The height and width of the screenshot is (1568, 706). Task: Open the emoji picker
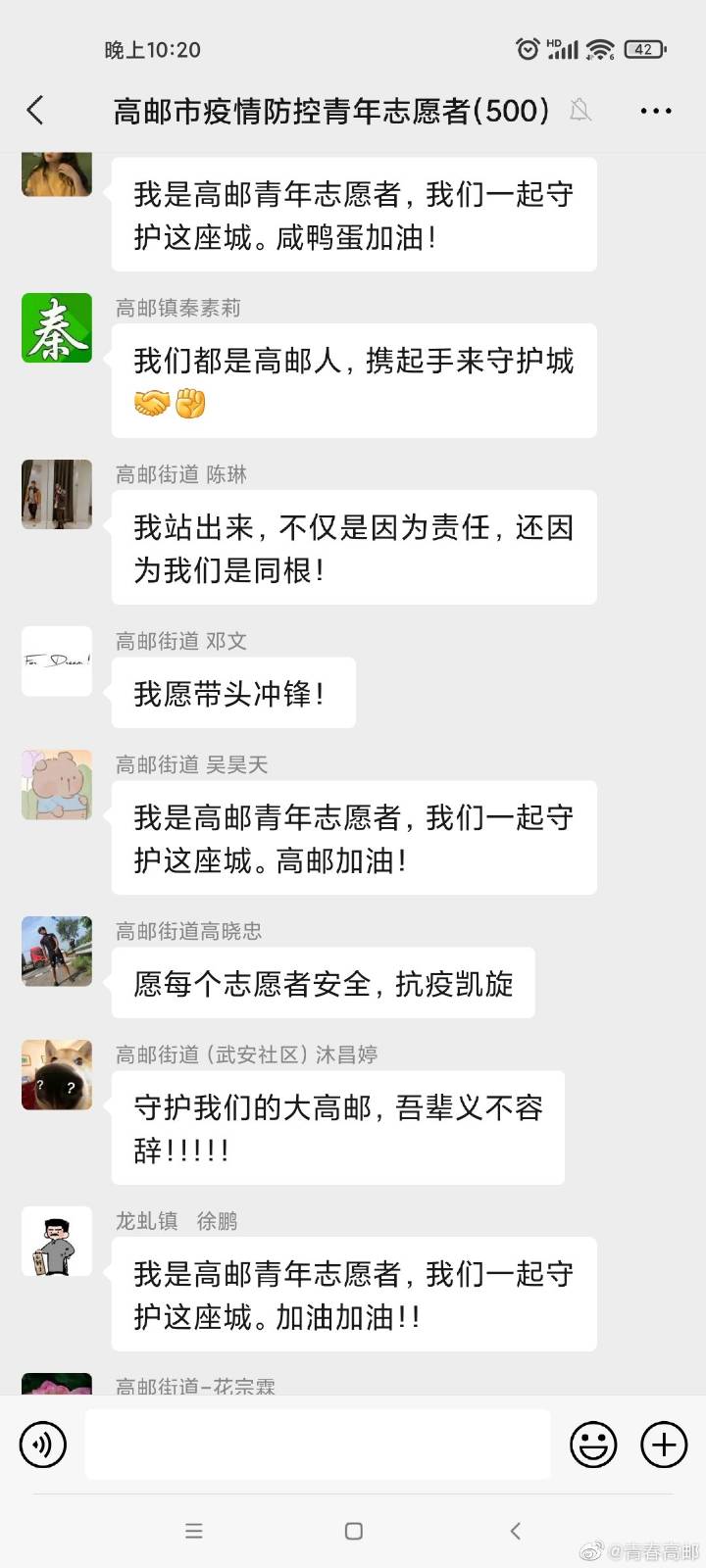coord(593,1444)
